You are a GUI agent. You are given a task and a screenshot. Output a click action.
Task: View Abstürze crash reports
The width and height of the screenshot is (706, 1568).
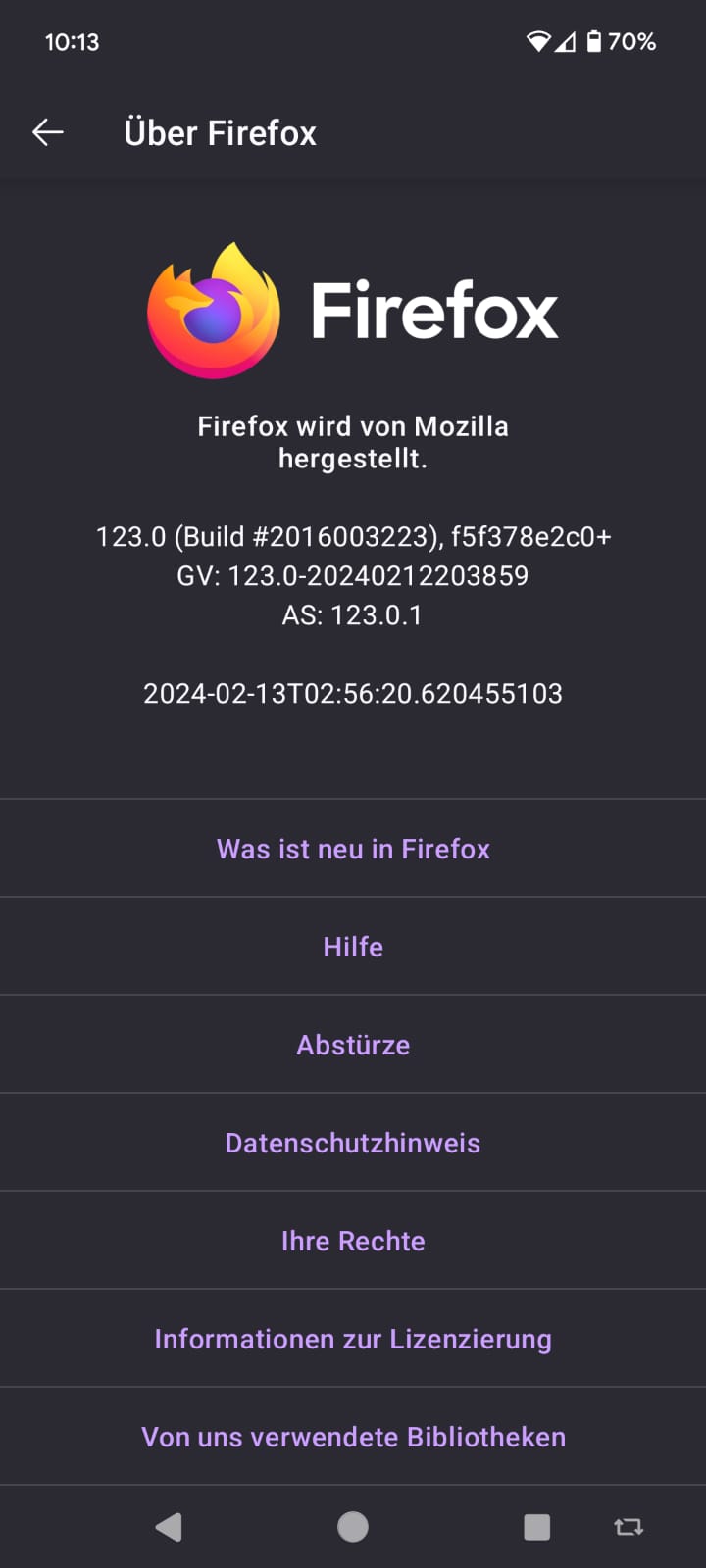click(353, 1045)
